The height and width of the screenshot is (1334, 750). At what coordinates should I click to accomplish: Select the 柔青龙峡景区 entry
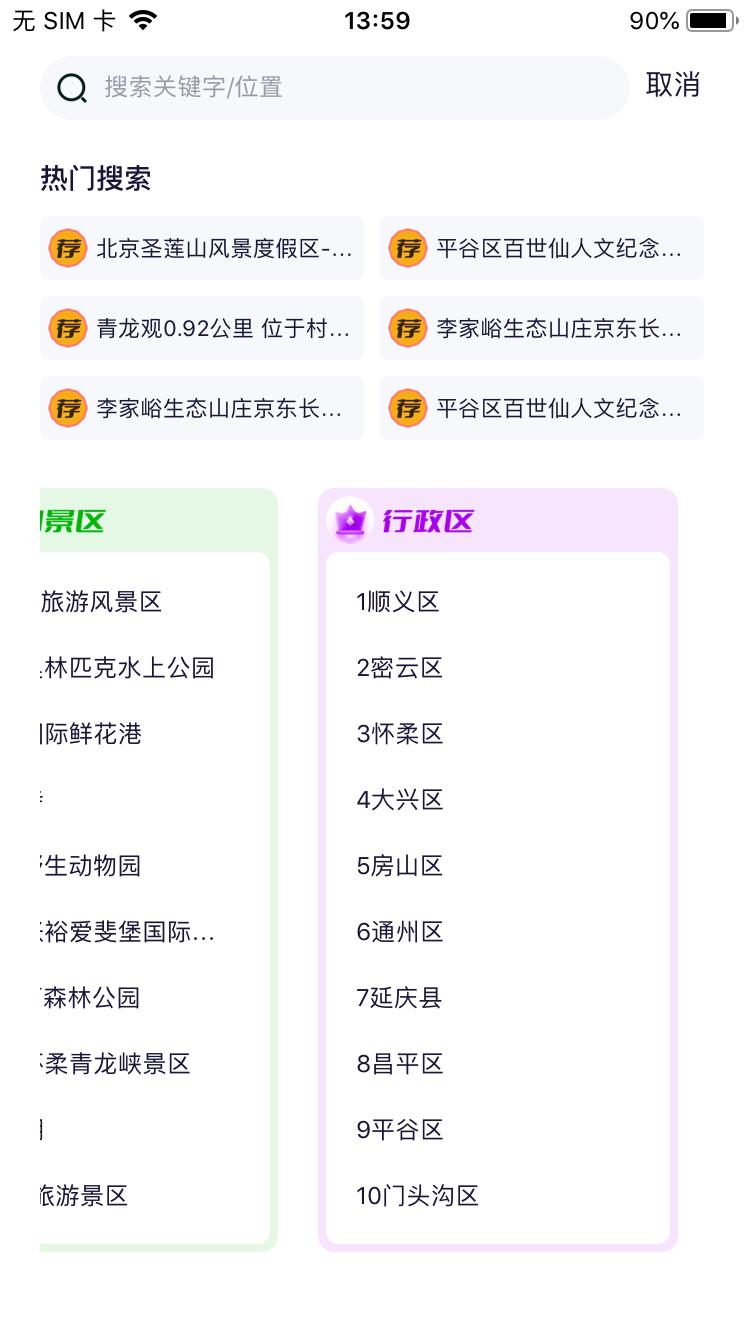pos(115,1064)
